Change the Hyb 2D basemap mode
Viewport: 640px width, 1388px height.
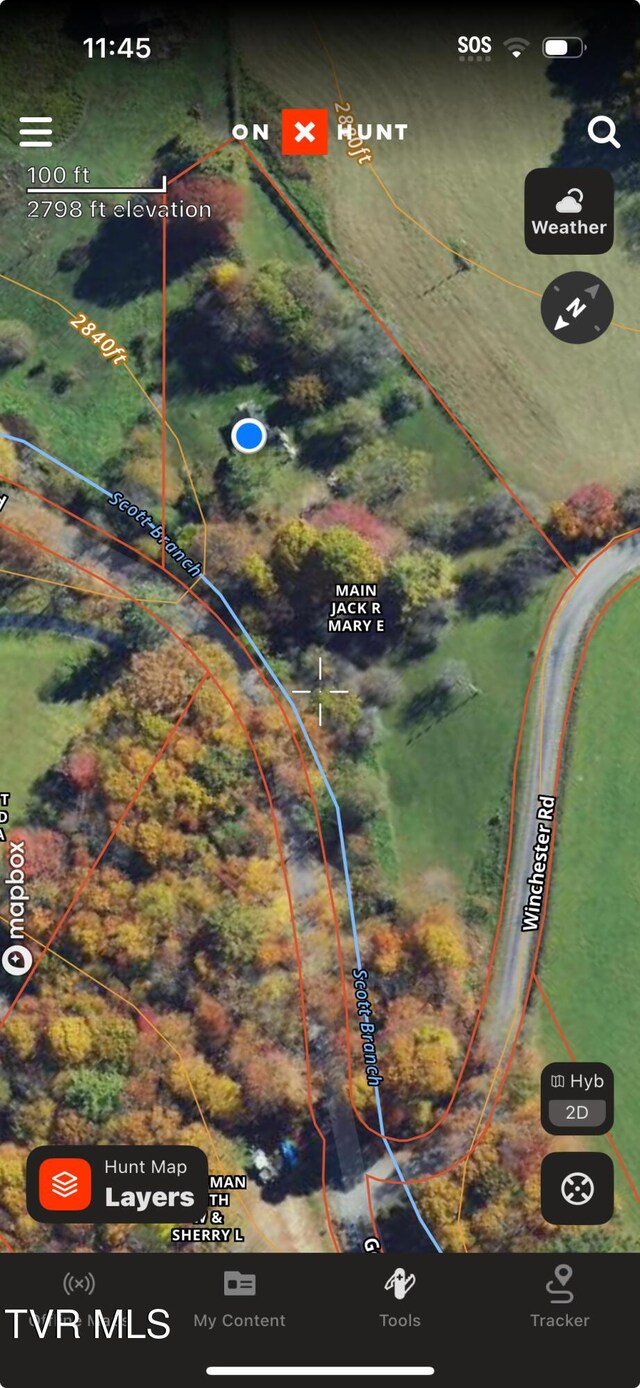[x=577, y=1098]
